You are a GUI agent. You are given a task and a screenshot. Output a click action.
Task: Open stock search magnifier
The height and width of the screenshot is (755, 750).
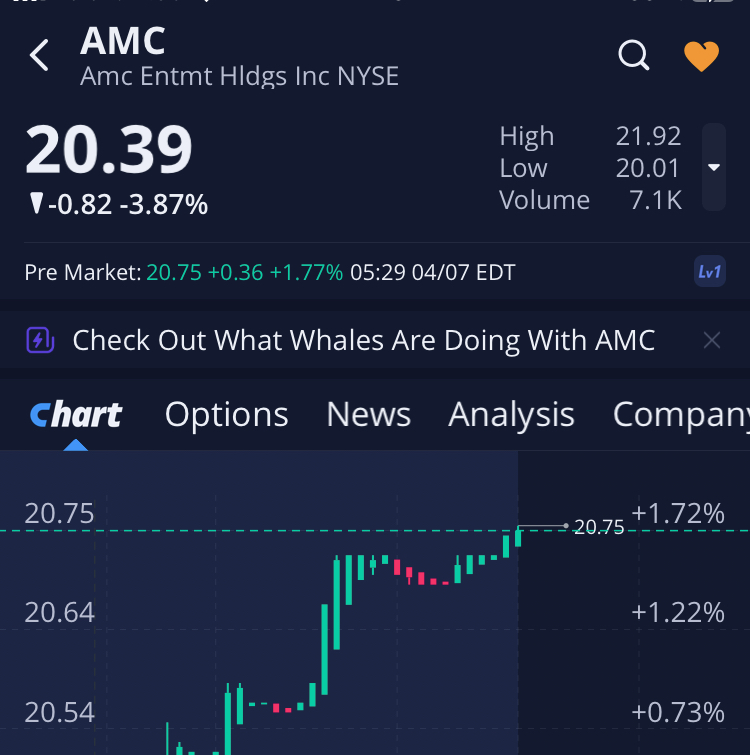tap(634, 56)
